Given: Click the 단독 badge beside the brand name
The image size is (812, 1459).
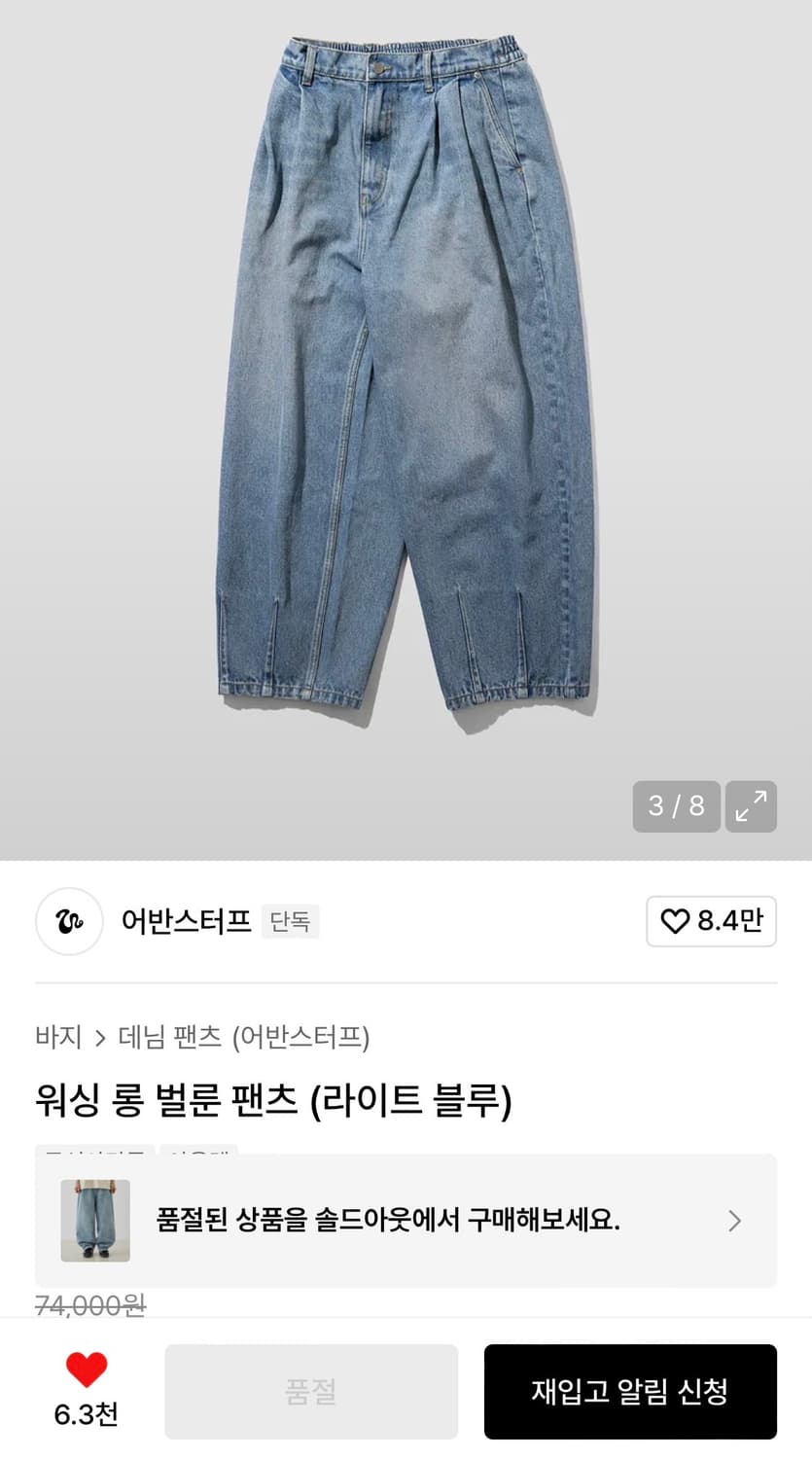Looking at the screenshot, I should coord(291,922).
